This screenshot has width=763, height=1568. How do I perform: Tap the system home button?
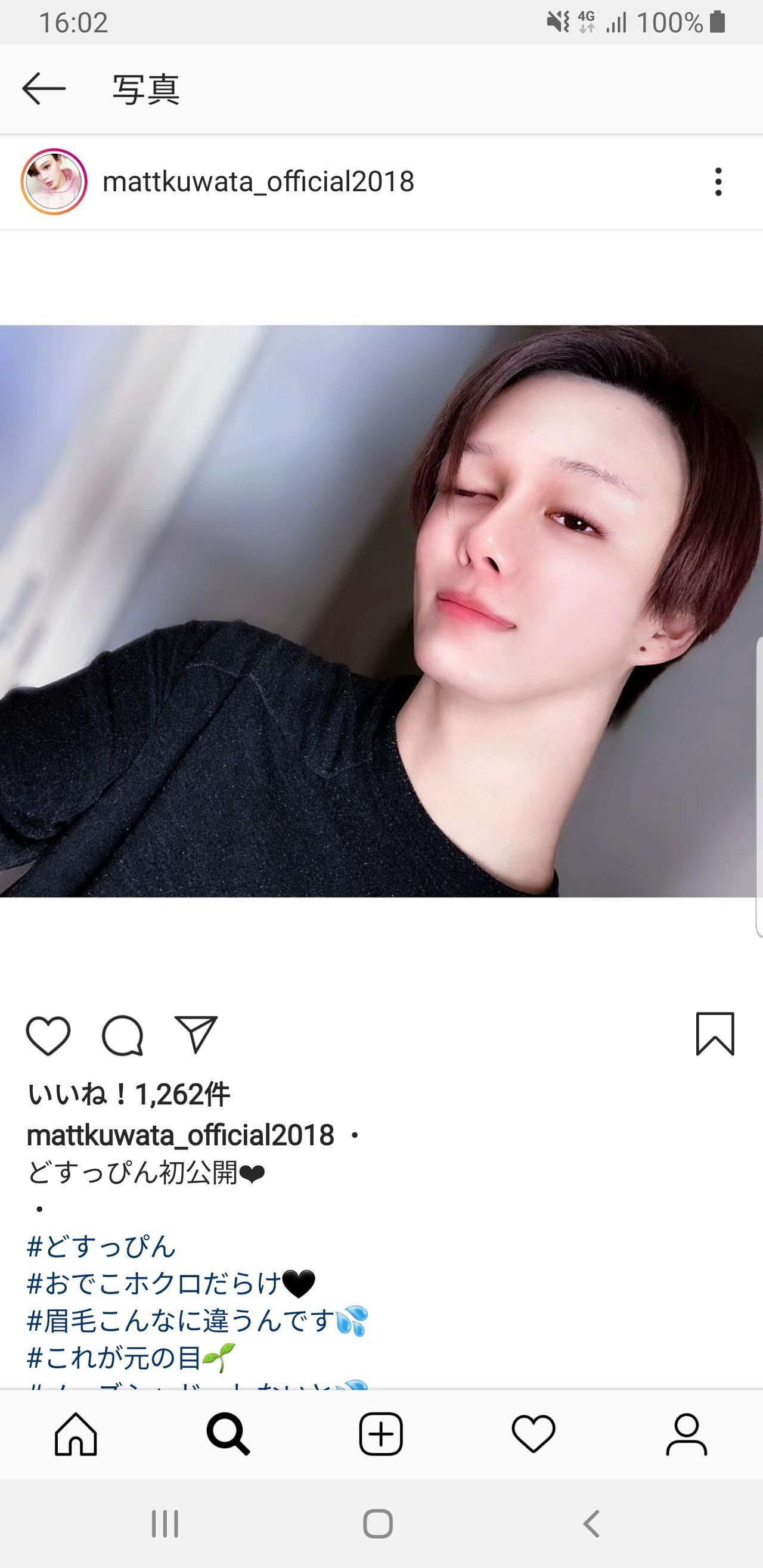pyautogui.click(x=378, y=1524)
